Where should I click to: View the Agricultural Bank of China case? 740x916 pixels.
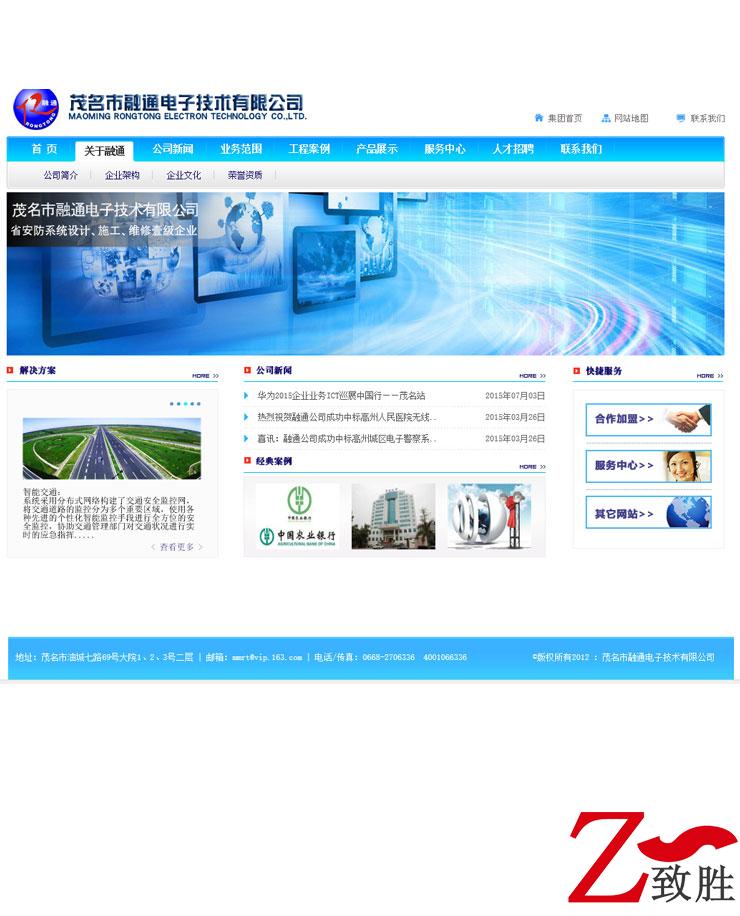click(x=297, y=516)
